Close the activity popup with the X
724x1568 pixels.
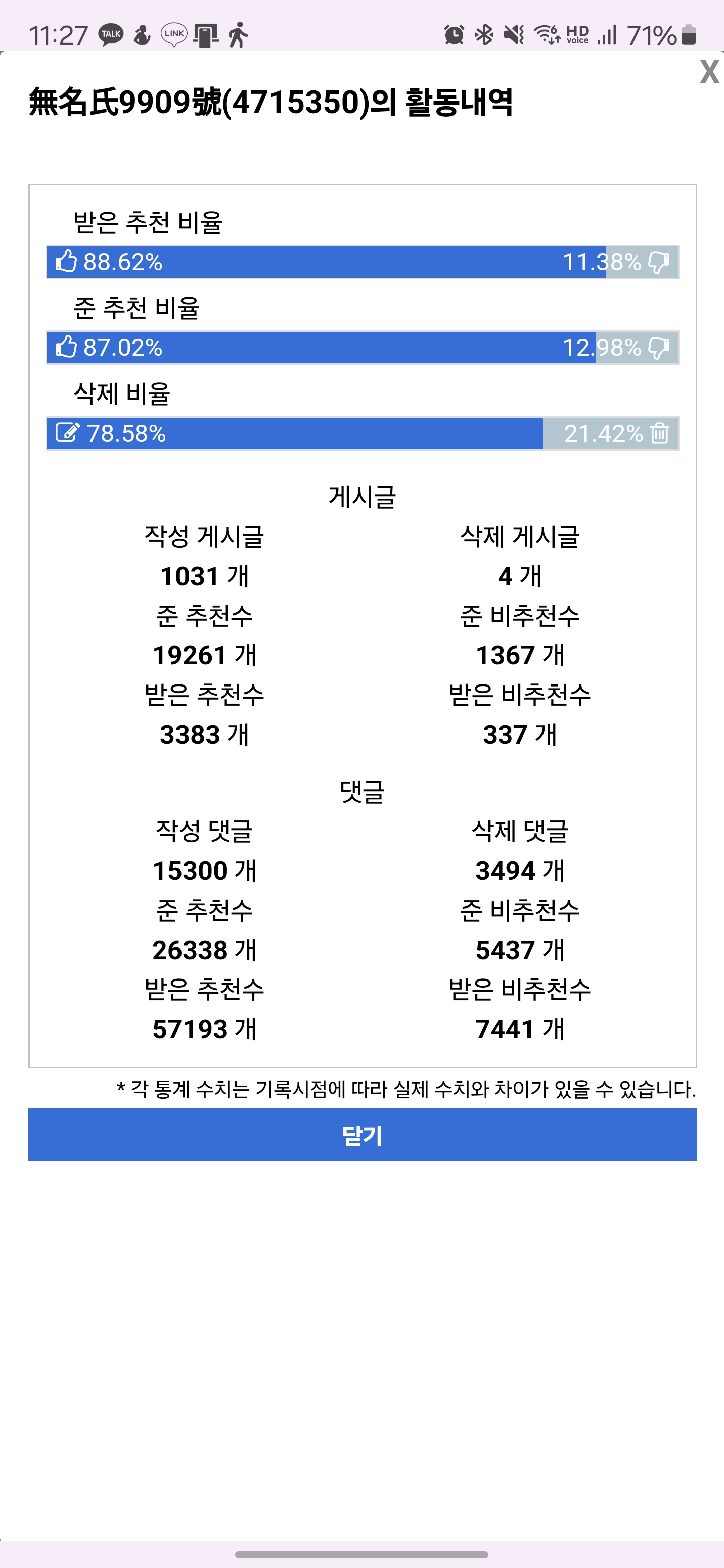pos(709,72)
